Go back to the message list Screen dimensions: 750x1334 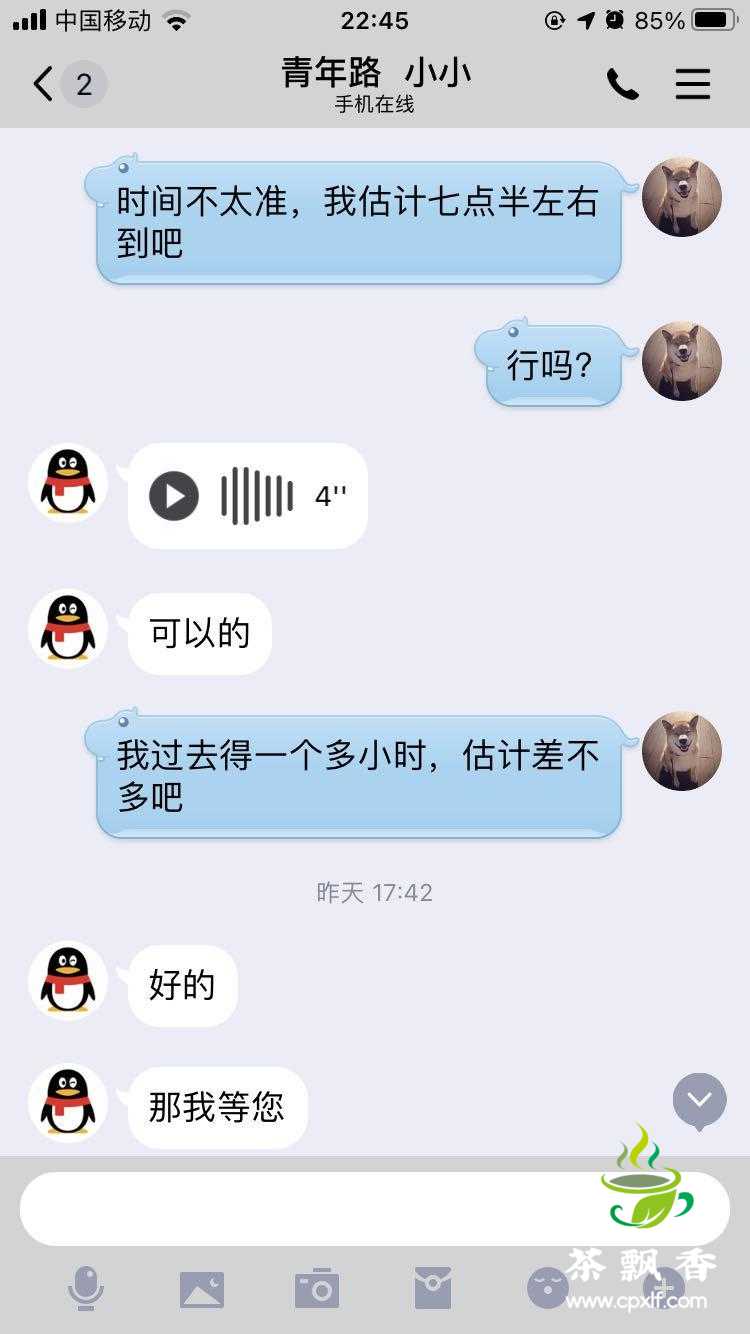coord(44,84)
